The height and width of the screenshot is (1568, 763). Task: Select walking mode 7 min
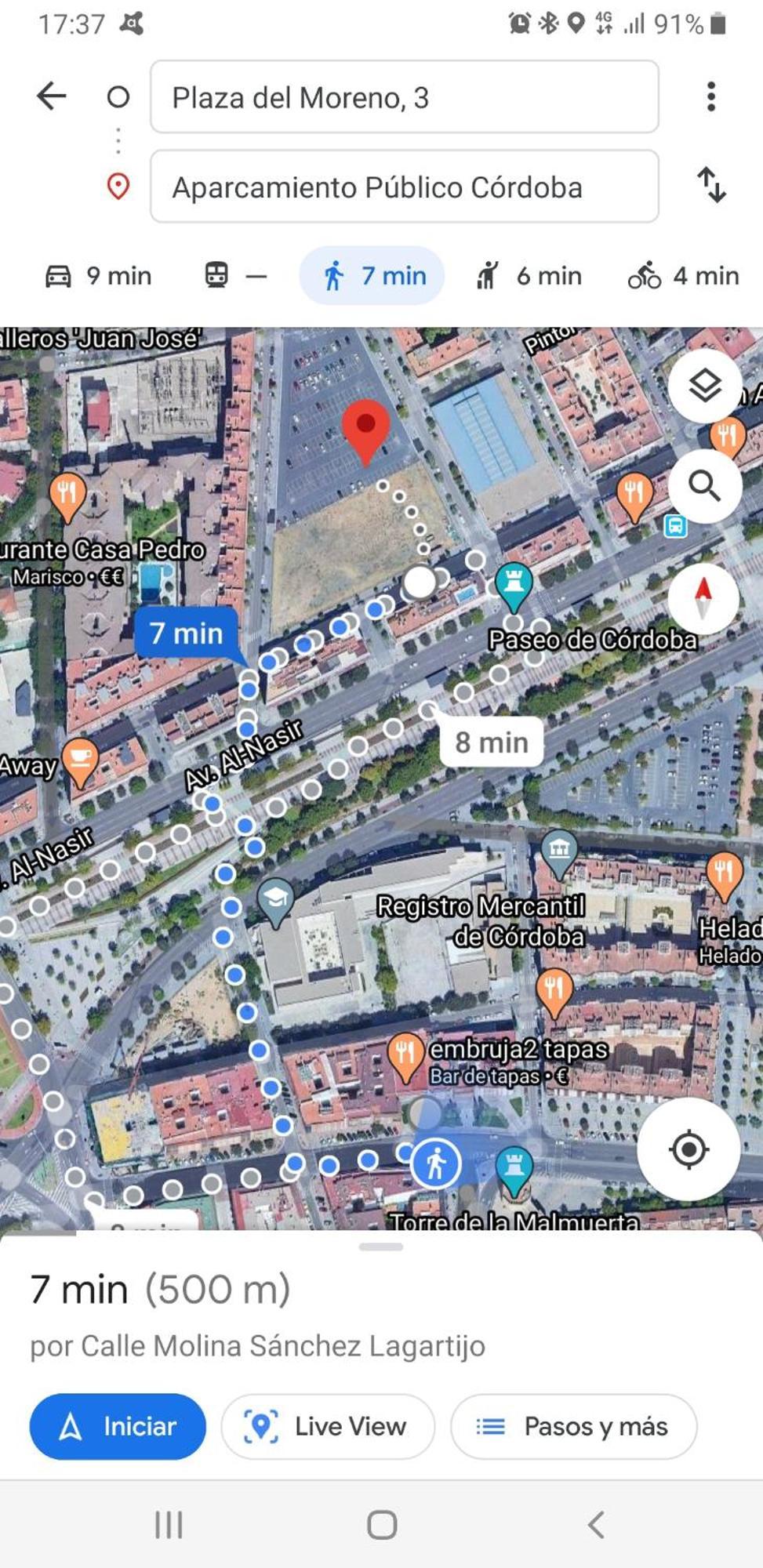[372, 276]
